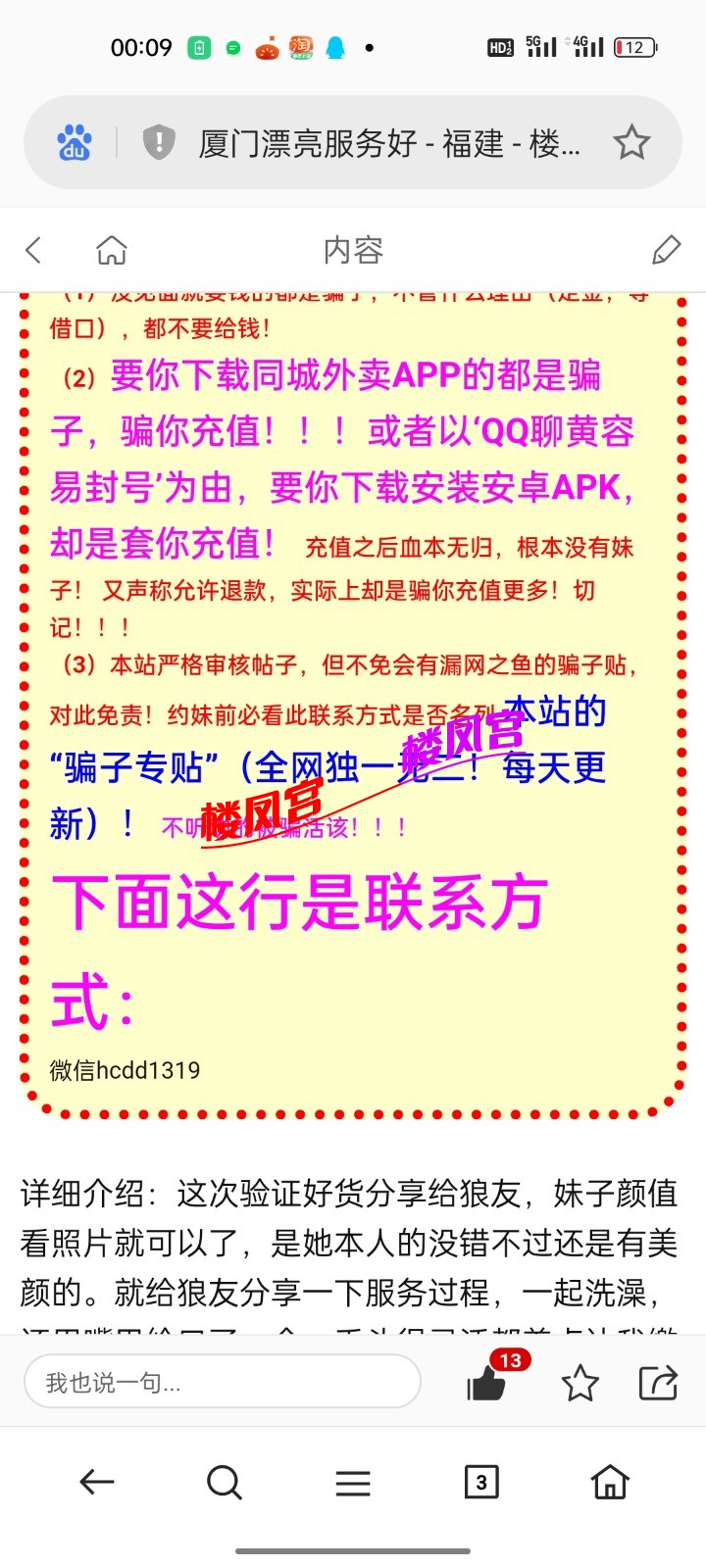706x1568 pixels.
Task: Navigate back with the browser back arrow
Action: tap(96, 1482)
